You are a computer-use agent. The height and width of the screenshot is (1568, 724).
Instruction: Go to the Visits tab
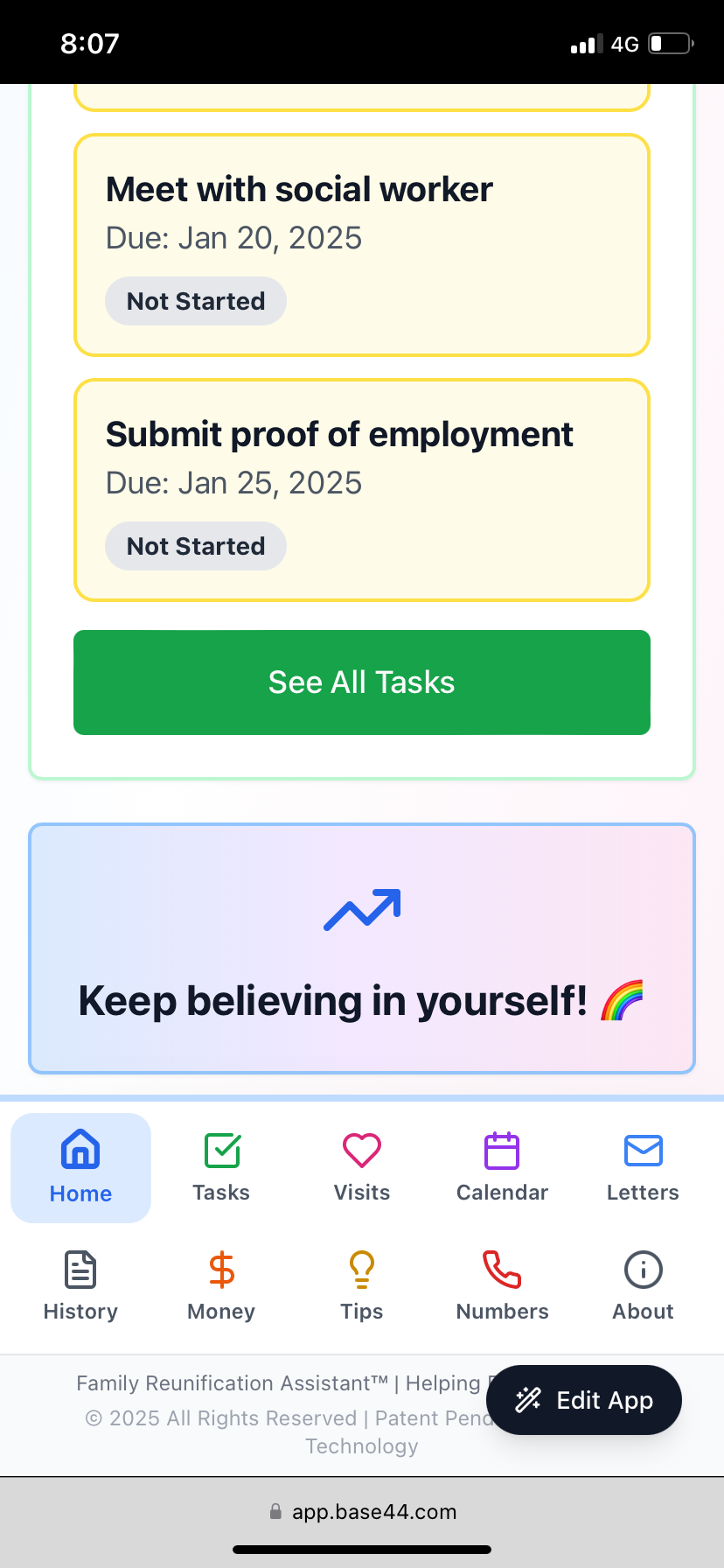(x=362, y=1167)
